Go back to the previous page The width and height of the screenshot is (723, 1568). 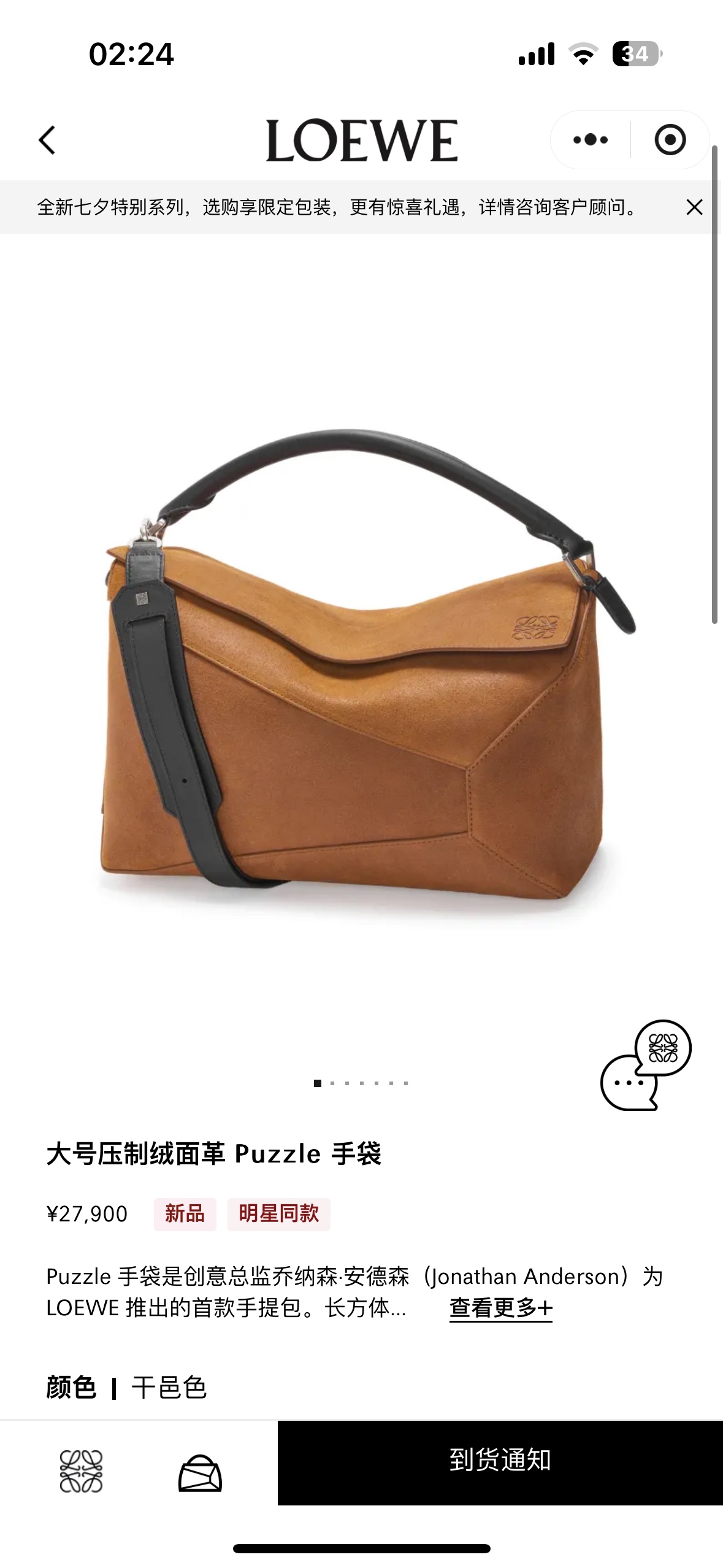coord(47,140)
